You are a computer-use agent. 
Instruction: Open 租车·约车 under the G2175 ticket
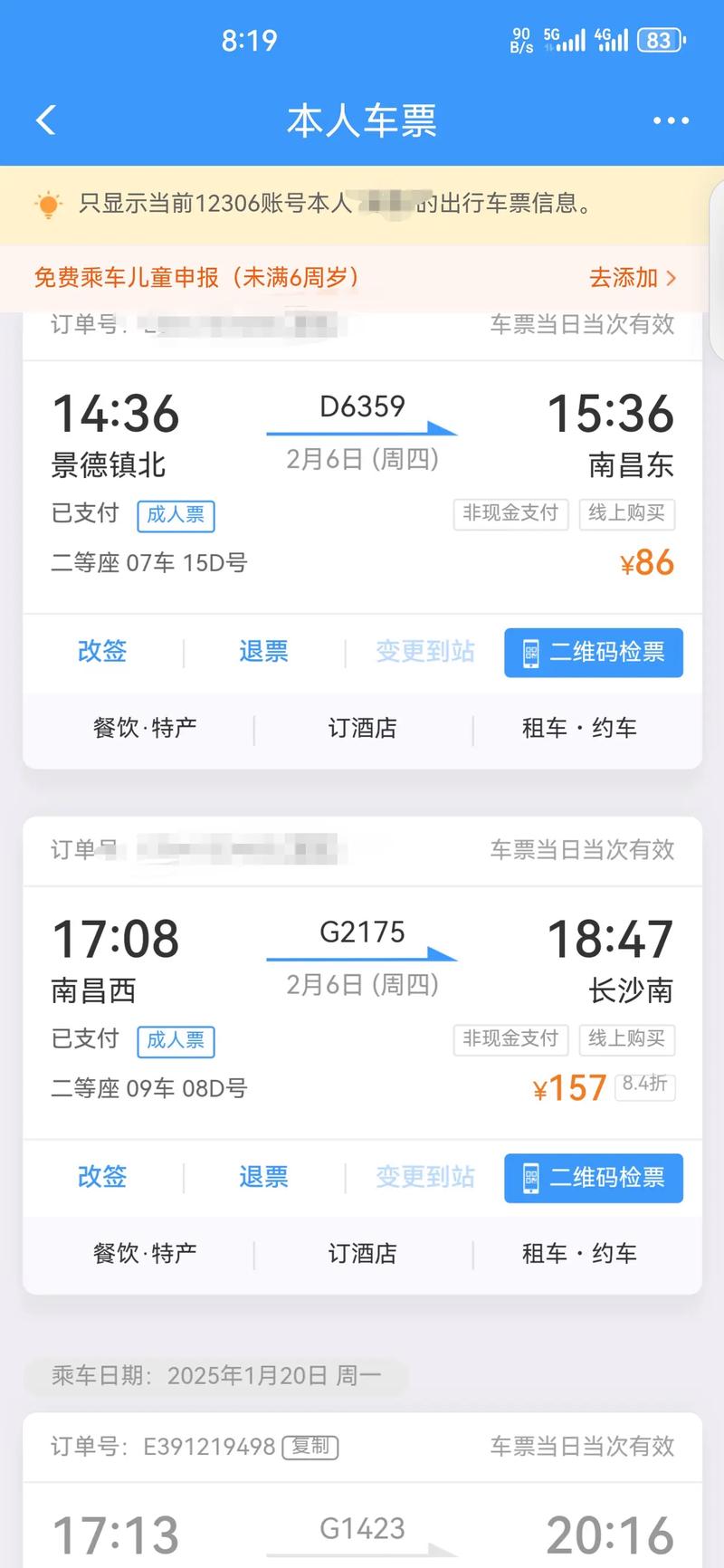coord(579,1253)
